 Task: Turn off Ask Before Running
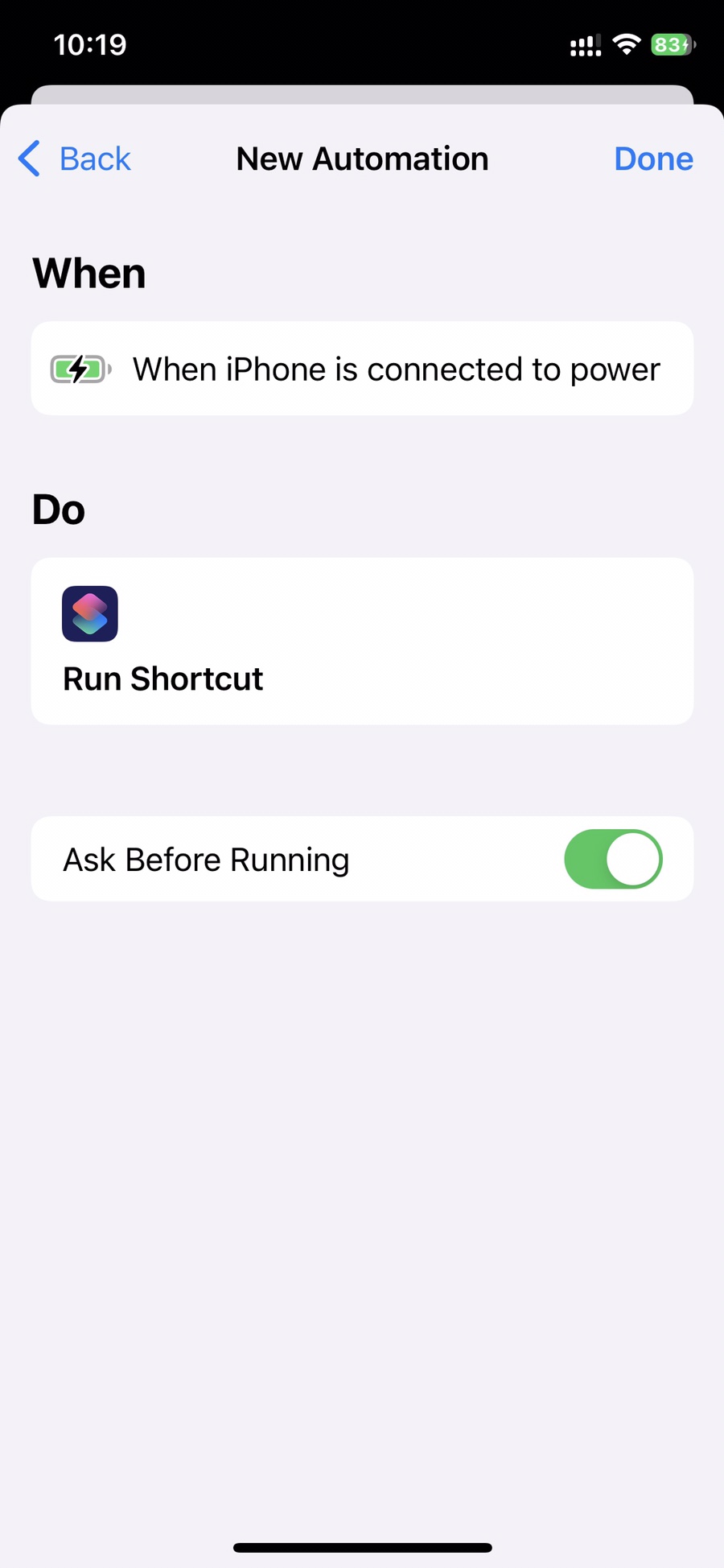click(613, 859)
